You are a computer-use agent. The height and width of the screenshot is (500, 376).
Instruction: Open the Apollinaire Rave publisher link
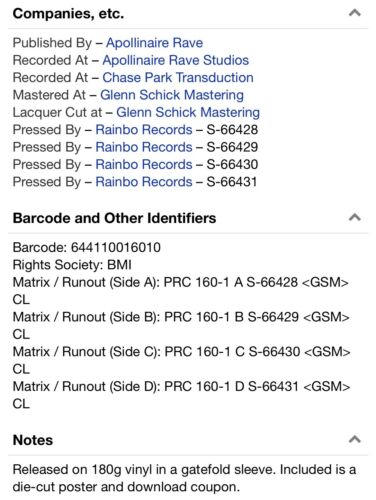coord(154,43)
